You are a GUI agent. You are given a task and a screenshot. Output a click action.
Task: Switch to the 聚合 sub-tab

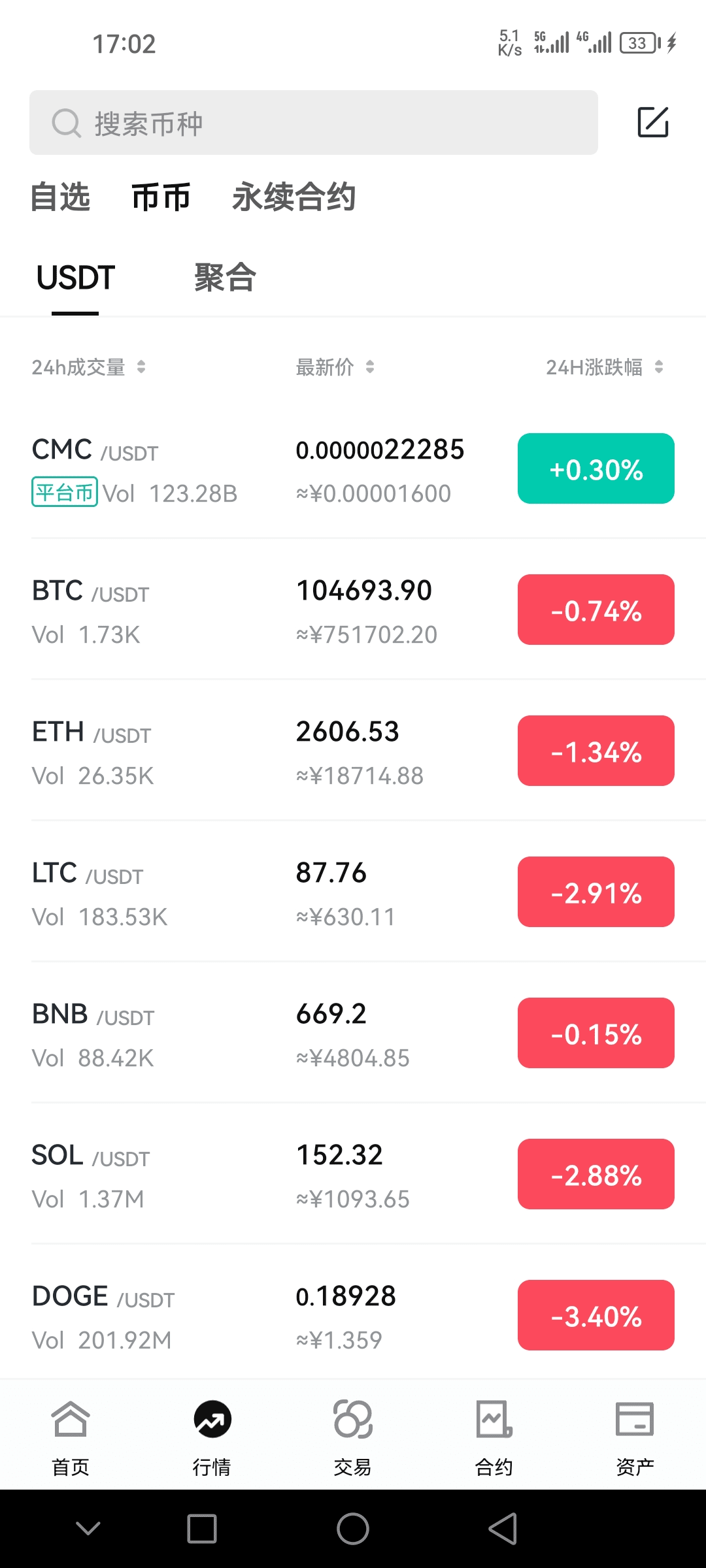click(x=225, y=277)
